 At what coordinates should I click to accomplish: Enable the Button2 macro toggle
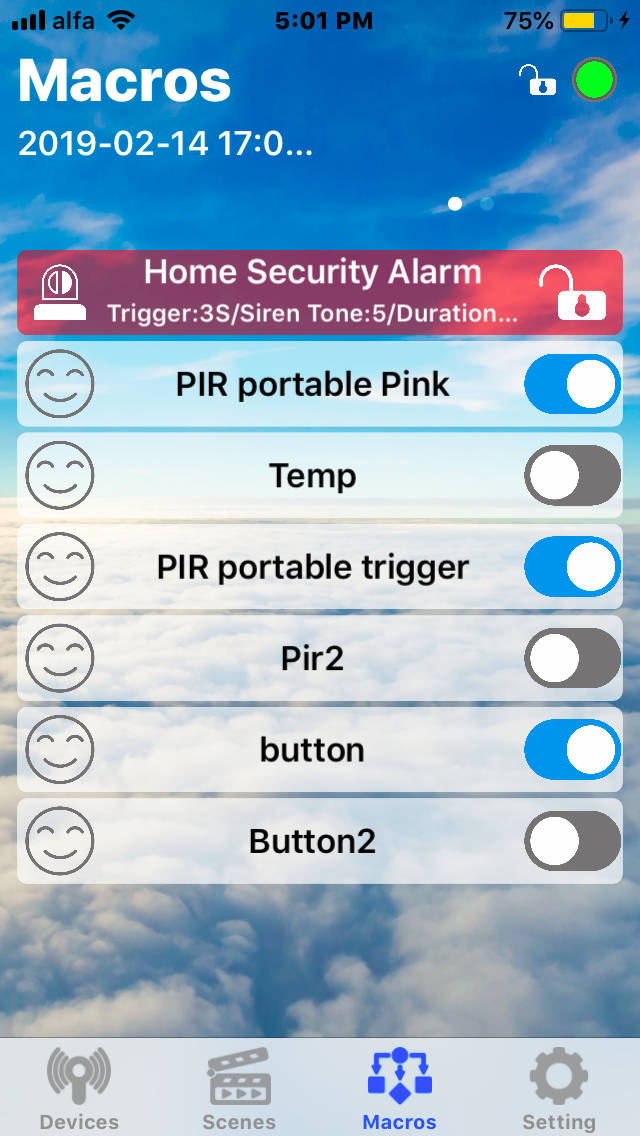[x=572, y=841]
